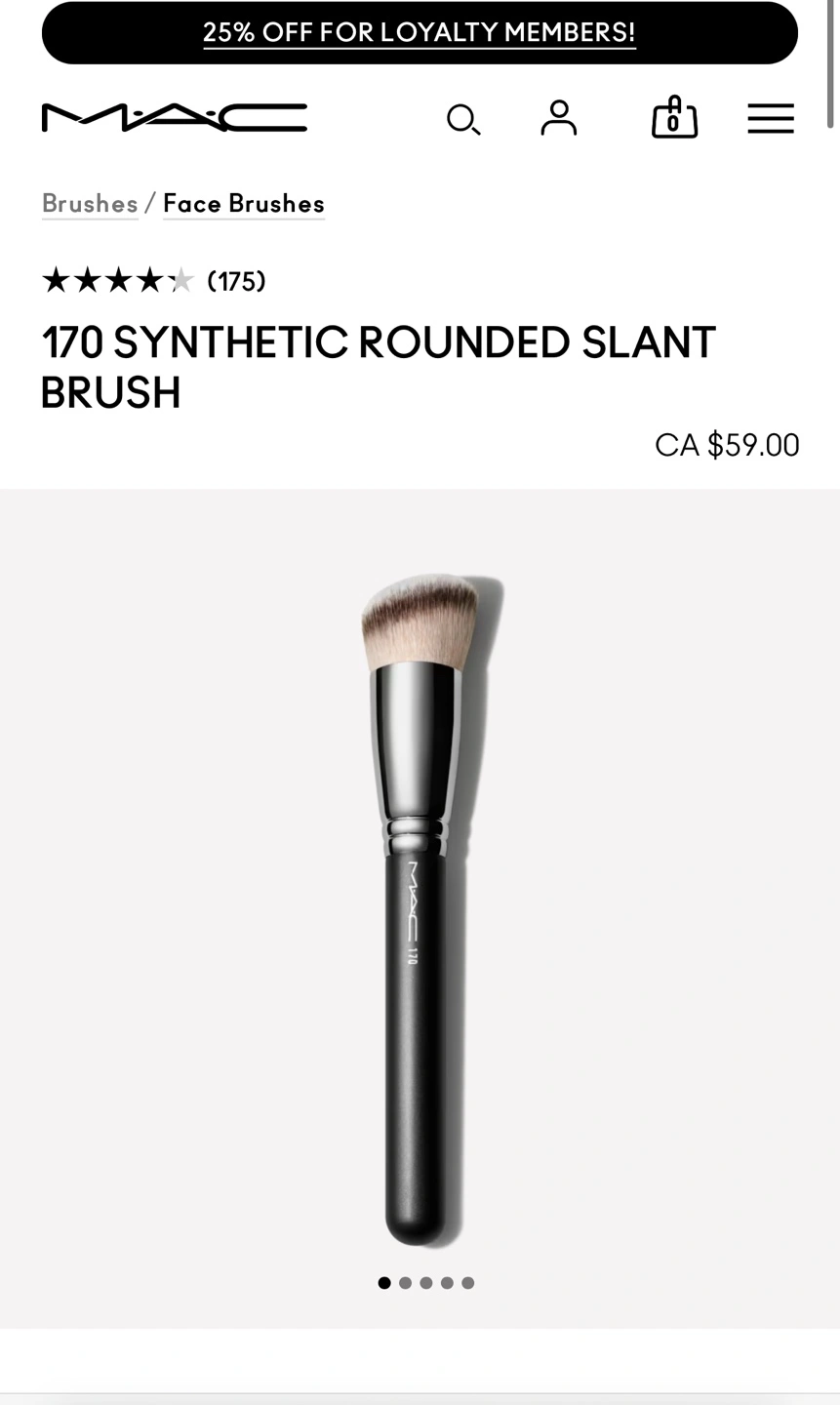Jump to the third product image dot
This screenshot has width=840, height=1405.
coord(426,1283)
